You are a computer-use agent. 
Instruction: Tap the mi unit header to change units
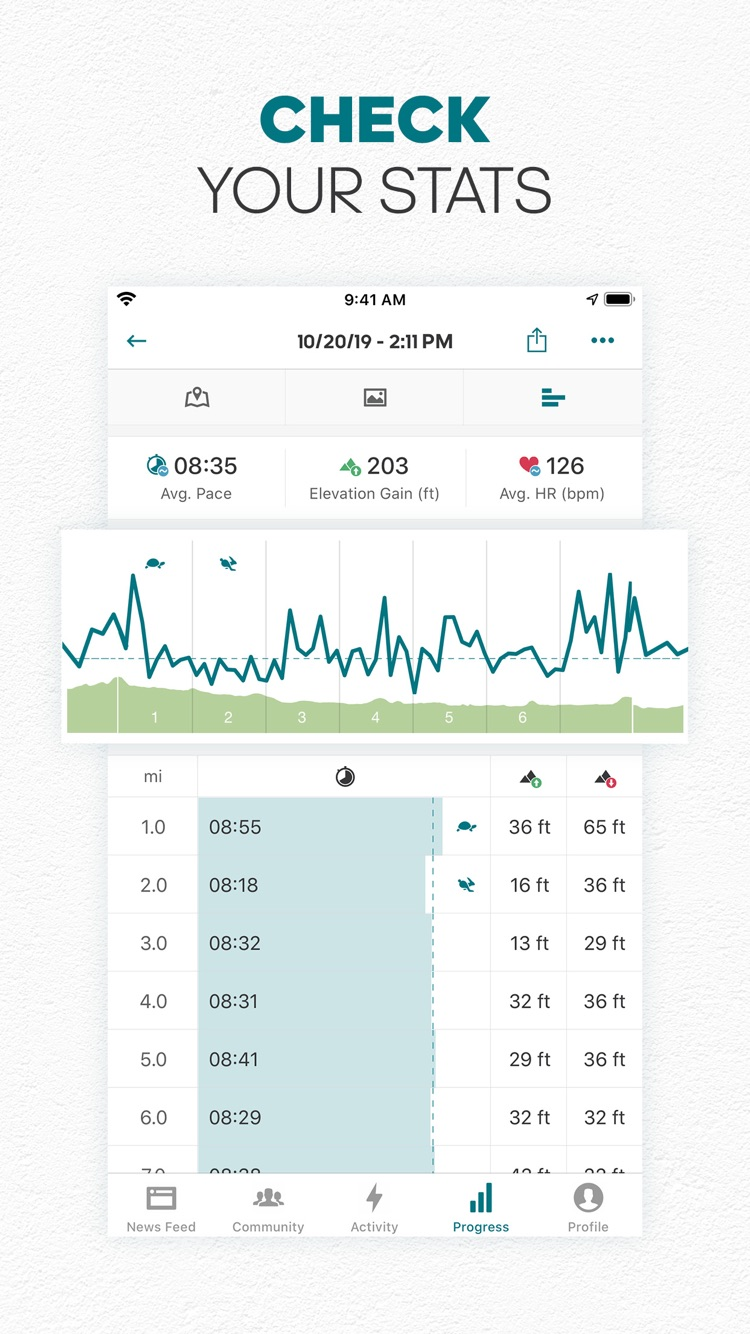point(152,776)
